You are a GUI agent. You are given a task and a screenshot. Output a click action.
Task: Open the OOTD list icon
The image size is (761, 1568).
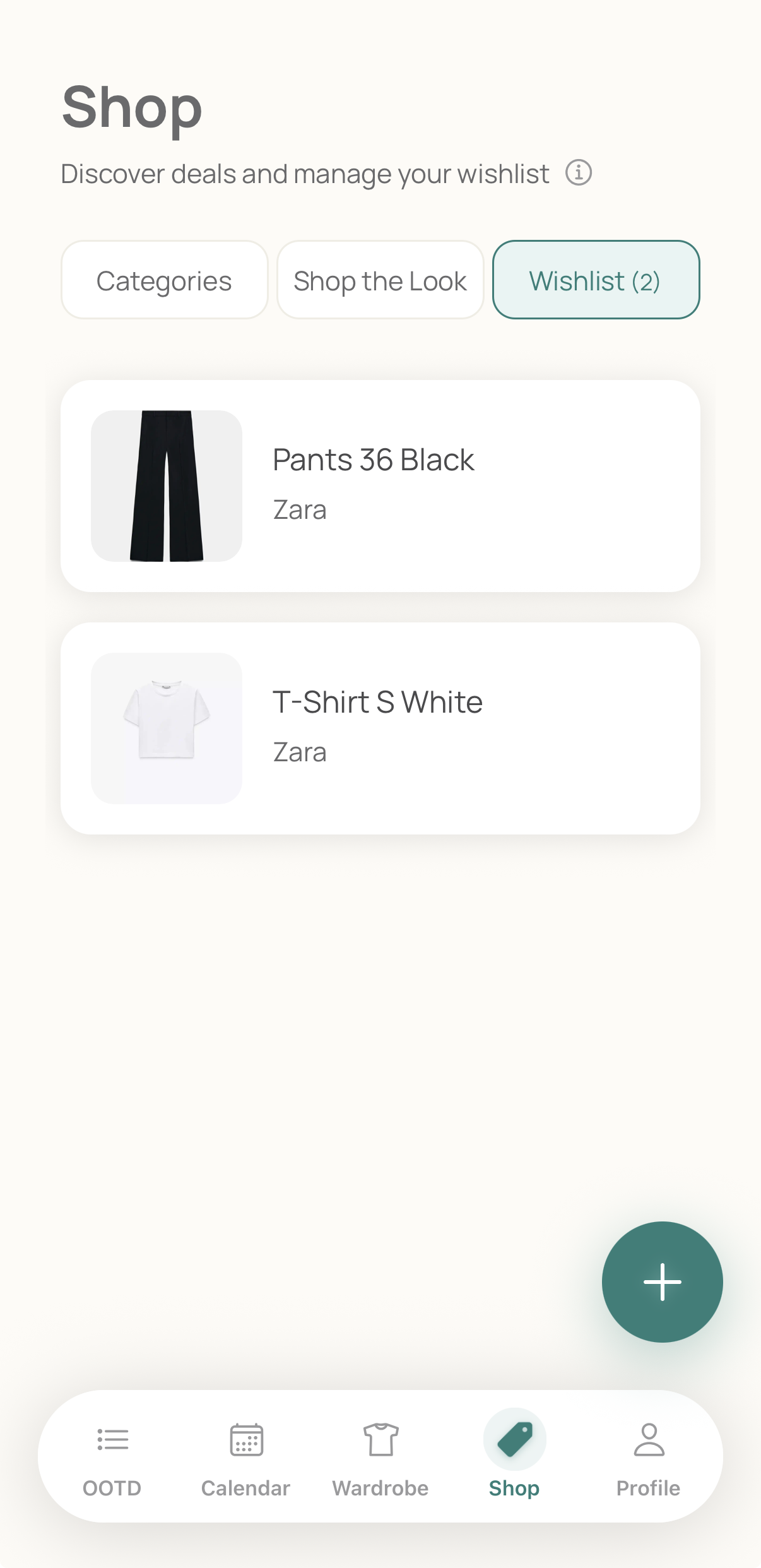point(112,1440)
